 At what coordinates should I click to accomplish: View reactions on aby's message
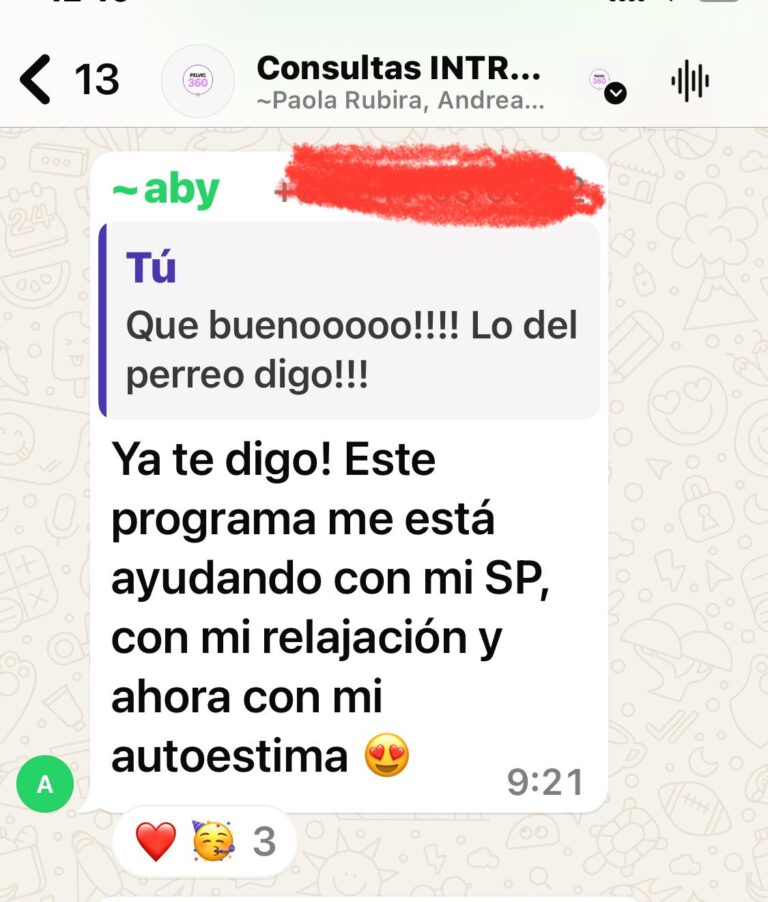tap(205, 842)
